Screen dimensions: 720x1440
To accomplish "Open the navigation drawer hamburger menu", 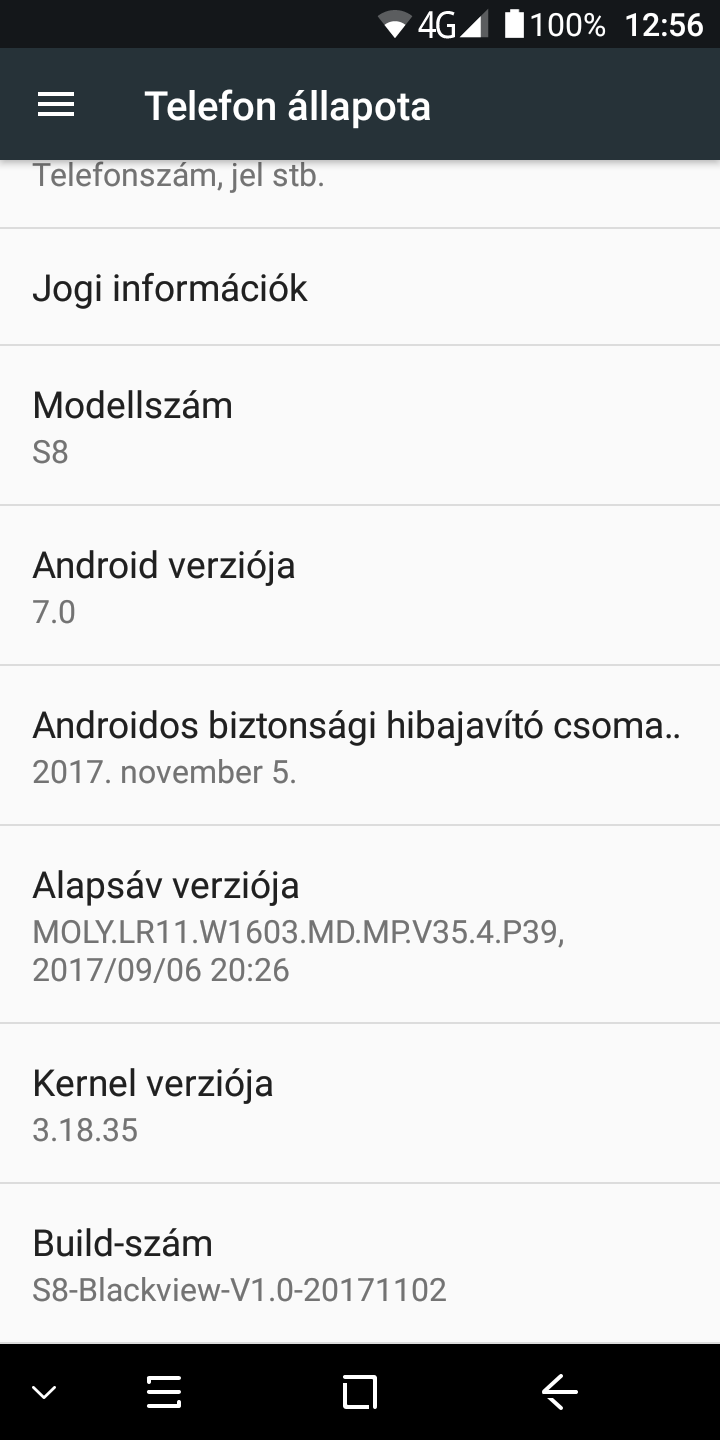I will point(55,104).
